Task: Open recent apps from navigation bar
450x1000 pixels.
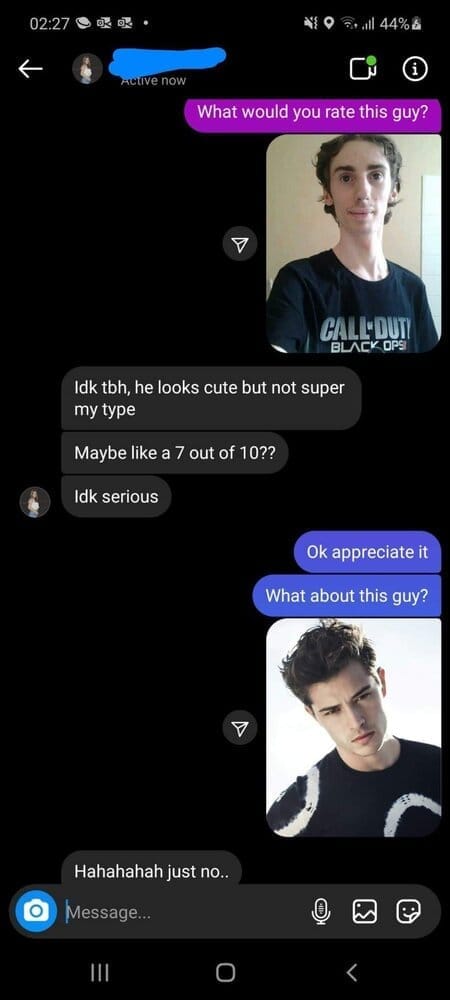Action: pyautogui.click(x=100, y=972)
